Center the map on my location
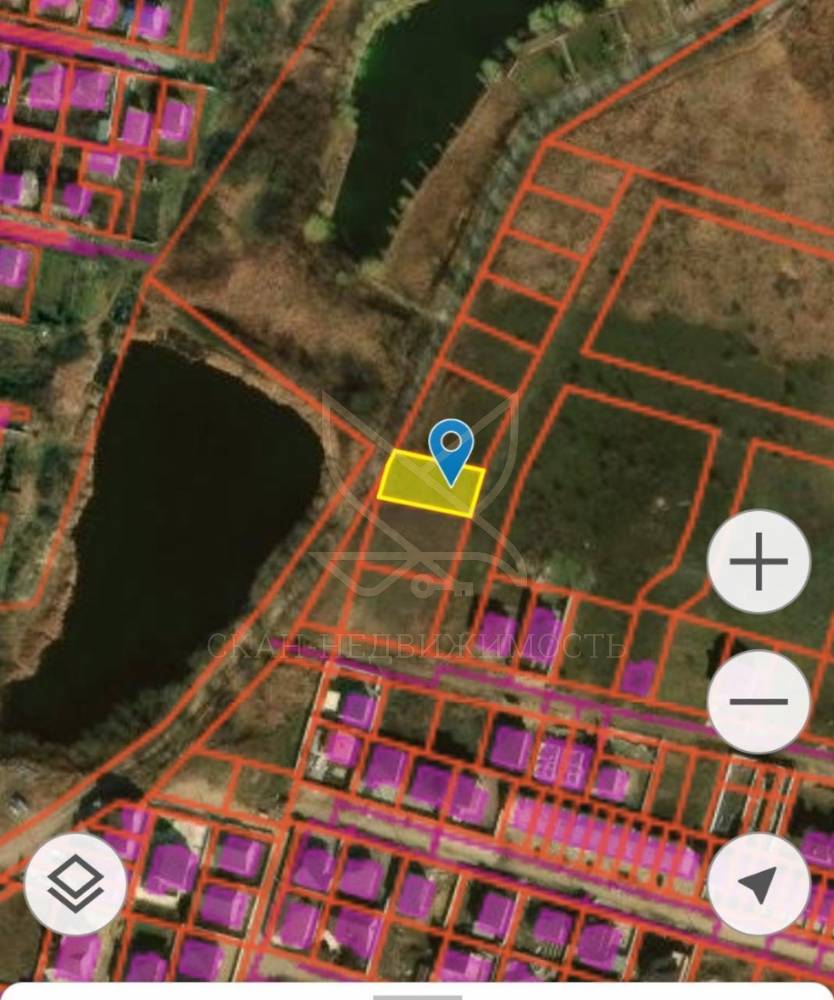Image resolution: width=834 pixels, height=1000 pixels. coord(758,884)
